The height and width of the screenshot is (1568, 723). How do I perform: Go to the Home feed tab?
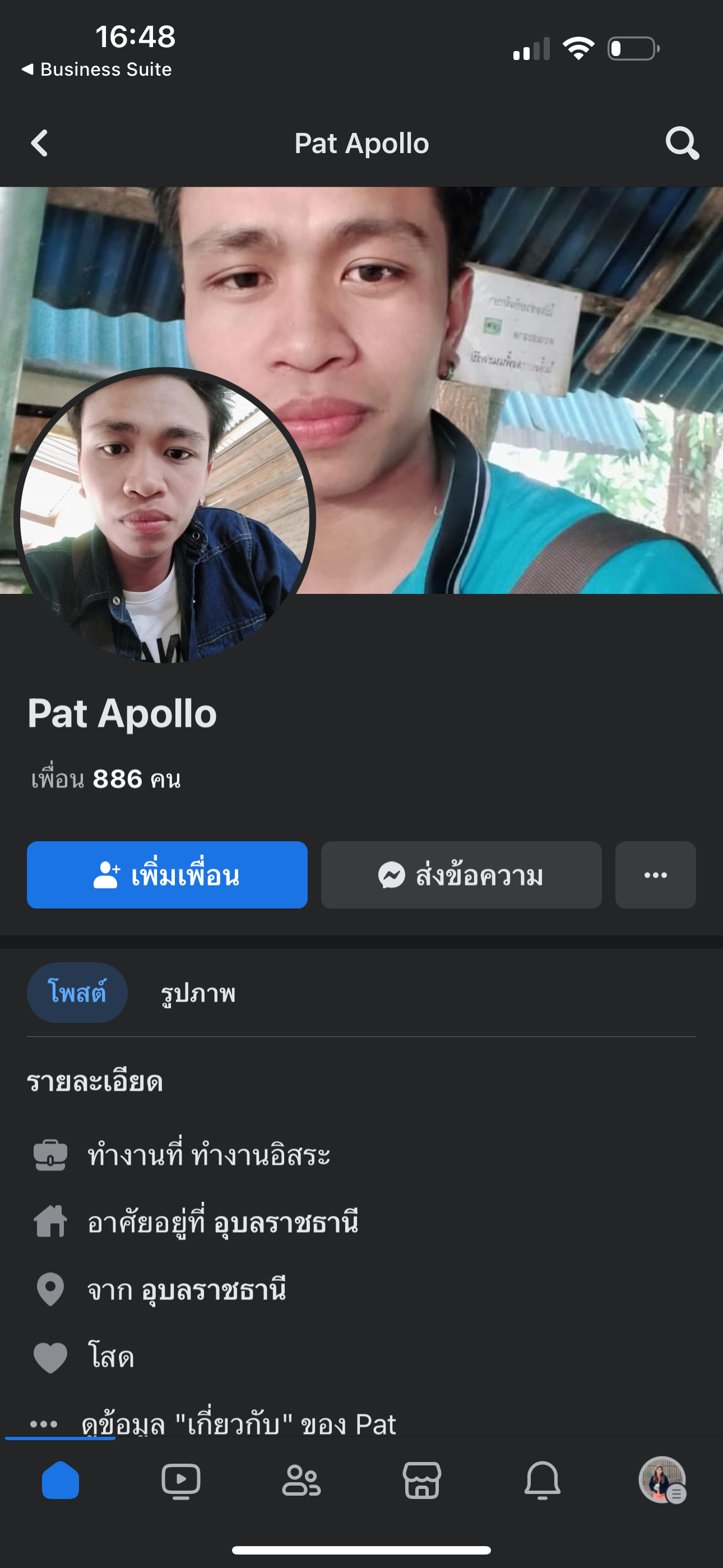tap(61, 1480)
